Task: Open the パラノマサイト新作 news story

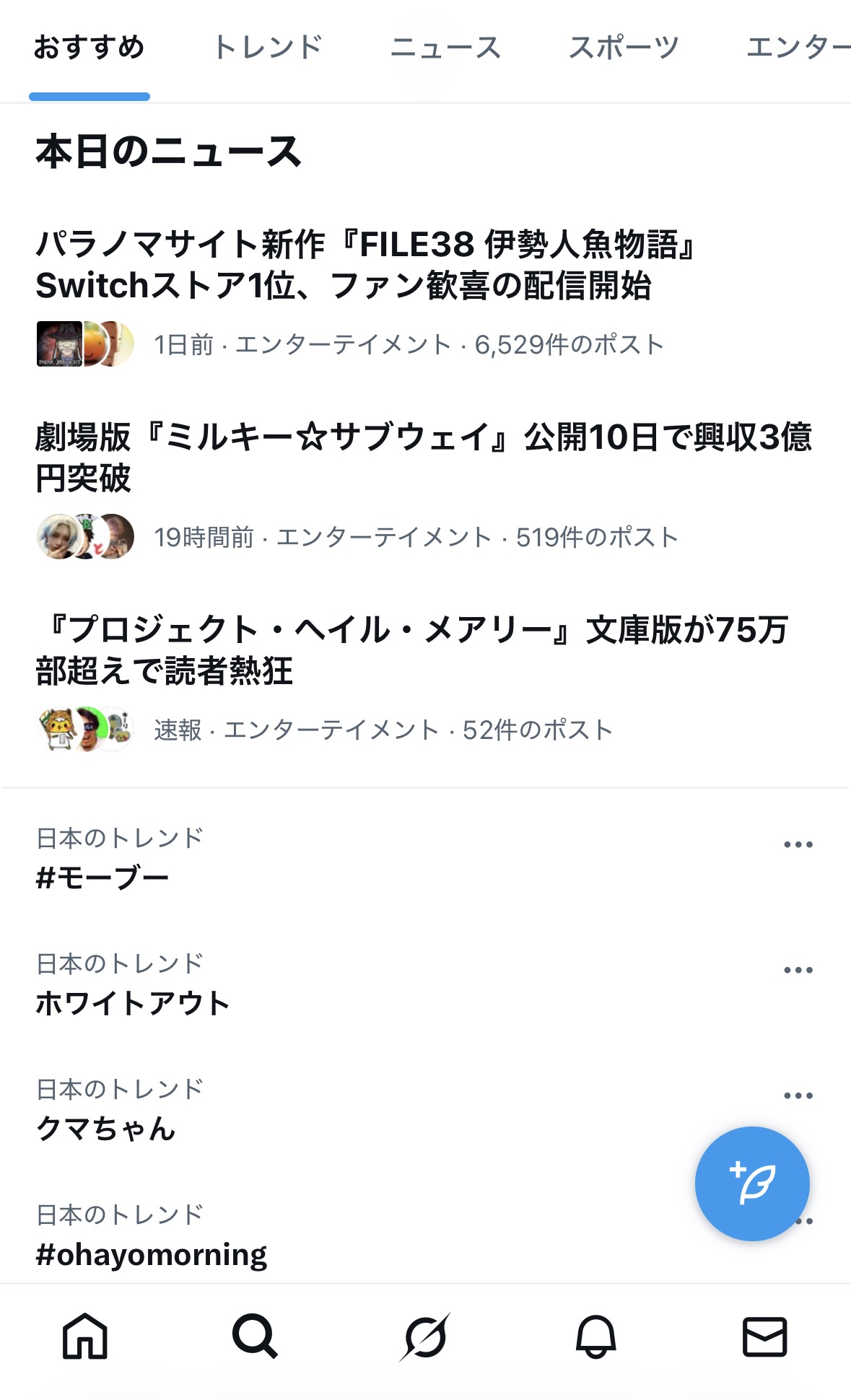Action: (365, 266)
